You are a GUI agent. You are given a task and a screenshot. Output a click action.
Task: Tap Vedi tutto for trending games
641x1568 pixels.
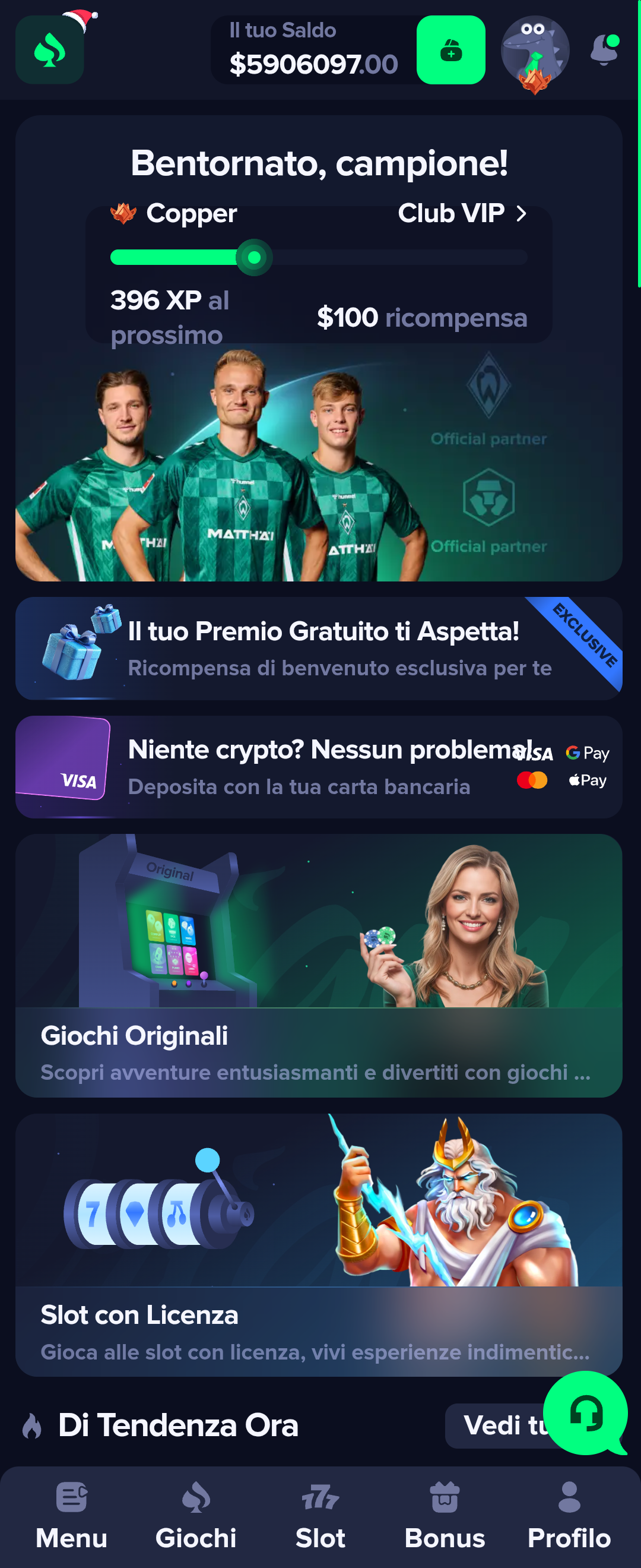pyautogui.click(x=496, y=1425)
